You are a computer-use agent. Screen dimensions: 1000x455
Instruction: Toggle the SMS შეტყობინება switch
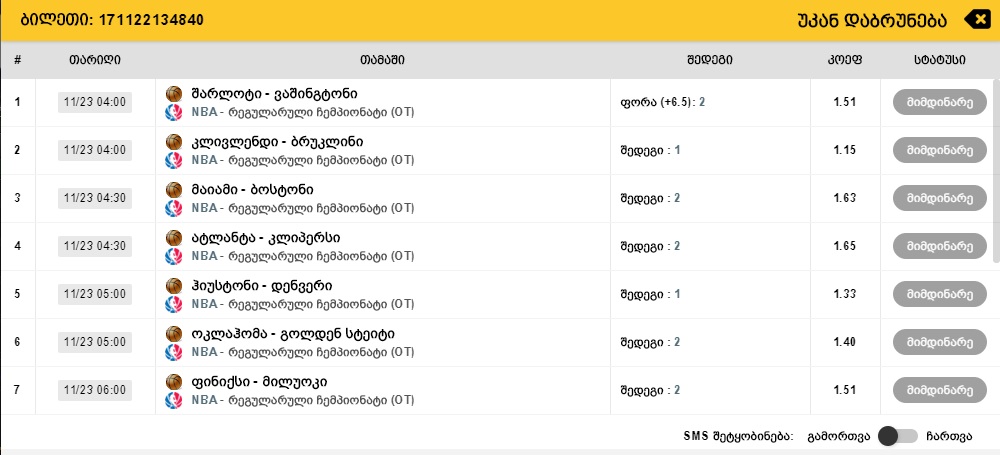point(897,436)
